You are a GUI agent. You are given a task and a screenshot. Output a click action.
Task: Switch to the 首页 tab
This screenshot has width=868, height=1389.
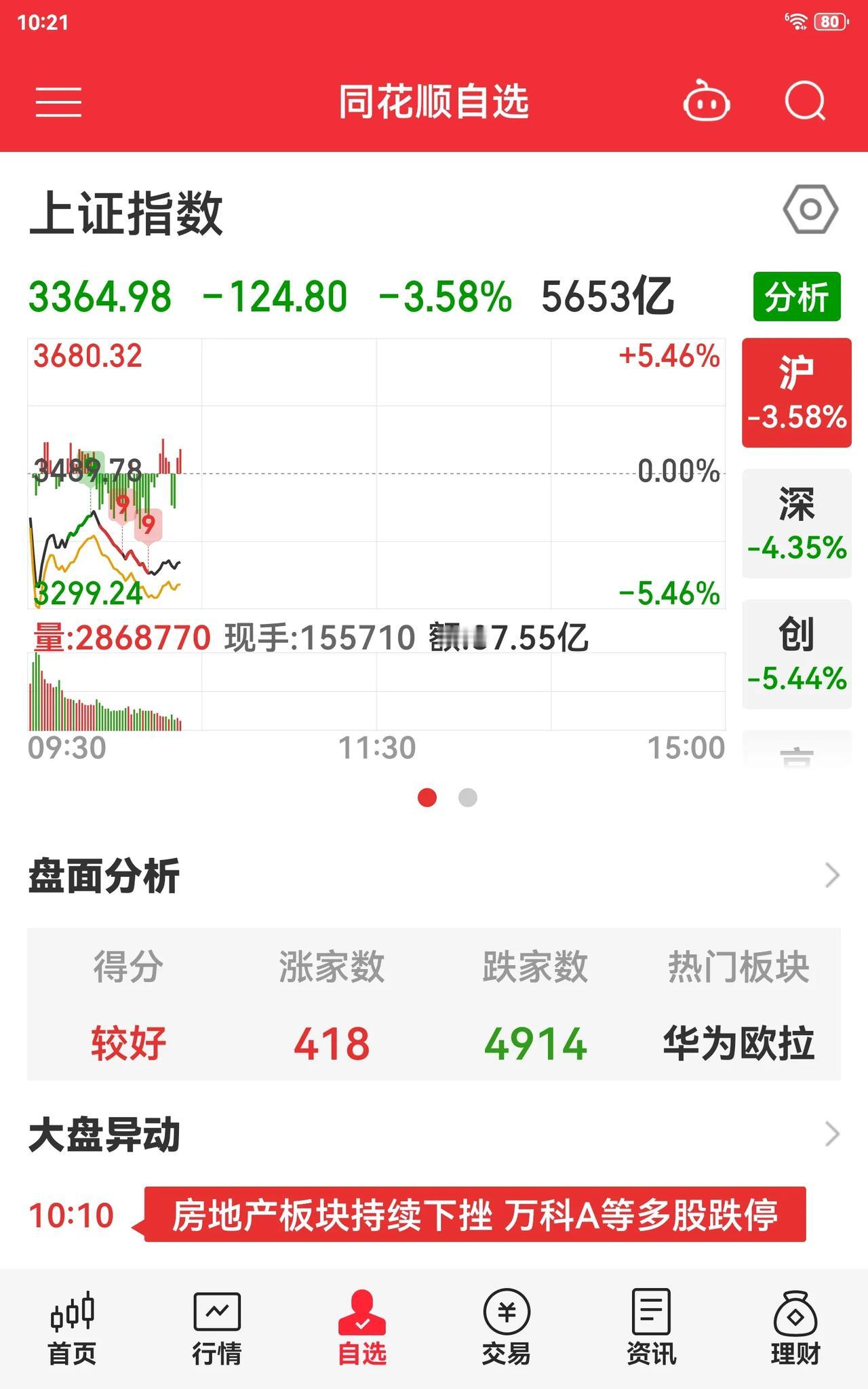(72, 1329)
